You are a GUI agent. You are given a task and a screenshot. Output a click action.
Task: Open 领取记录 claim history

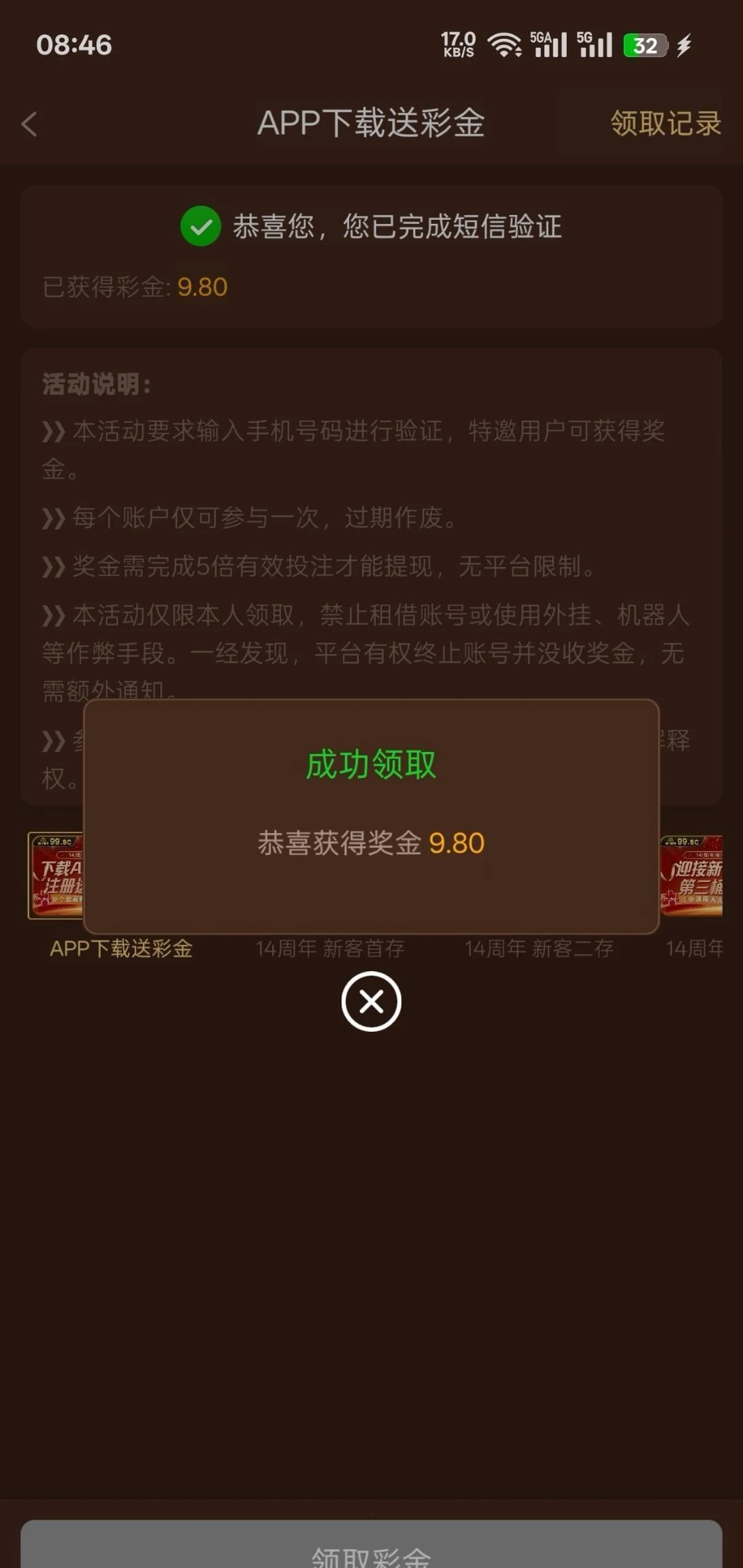coord(665,123)
